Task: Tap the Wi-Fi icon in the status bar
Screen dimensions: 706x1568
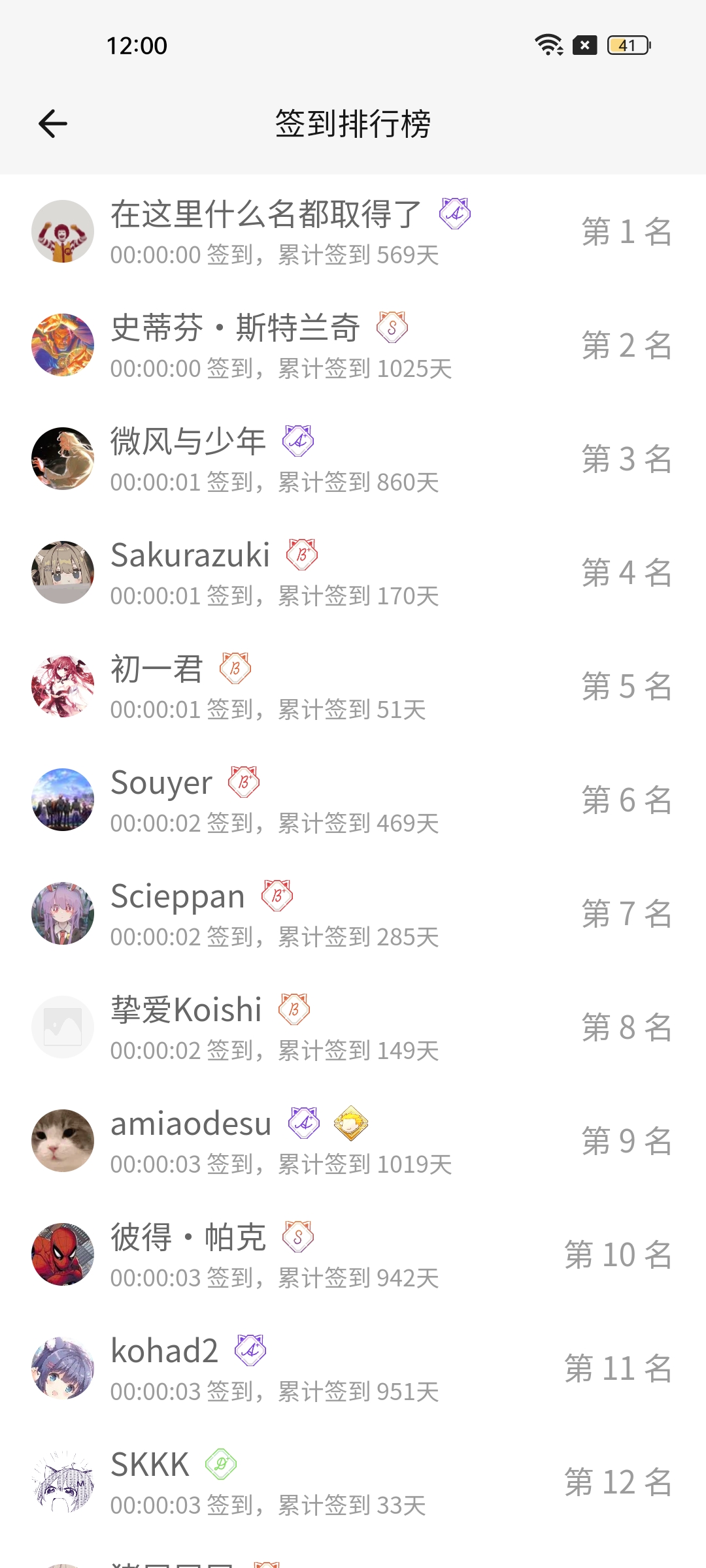Action: tap(548, 44)
